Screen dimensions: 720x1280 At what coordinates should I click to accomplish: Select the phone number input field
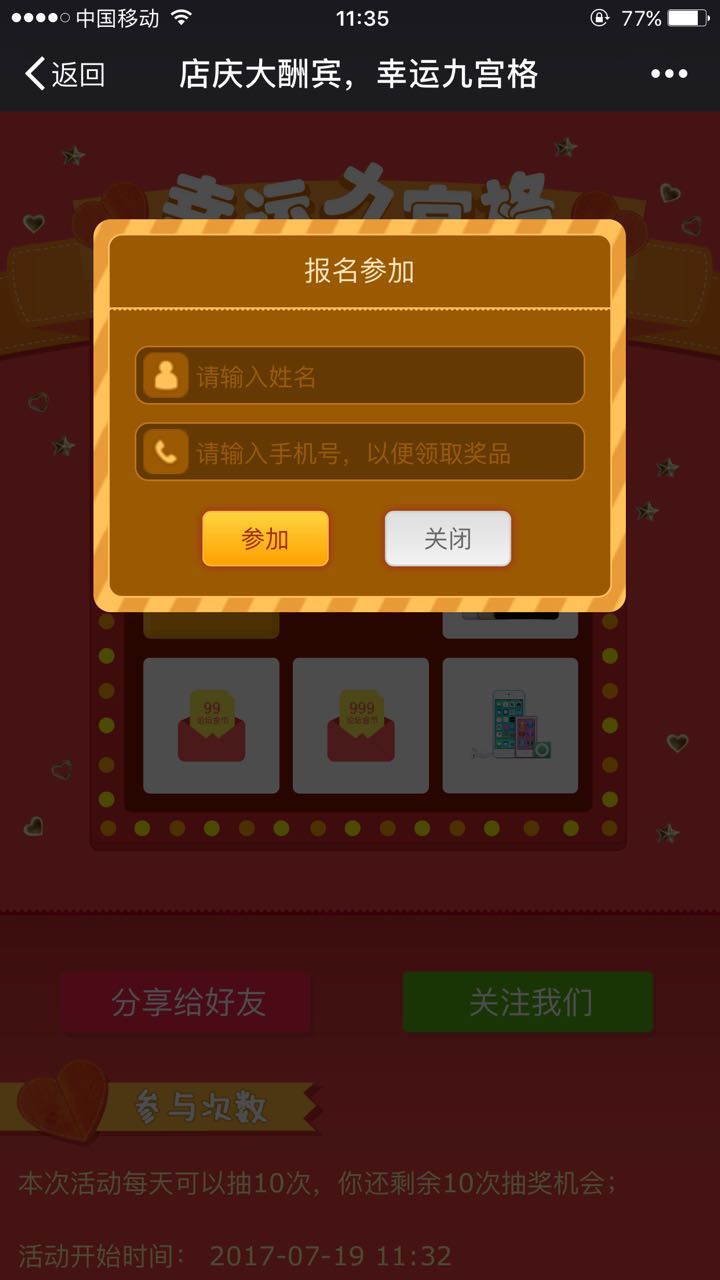pyautogui.click(x=385, y=453)
